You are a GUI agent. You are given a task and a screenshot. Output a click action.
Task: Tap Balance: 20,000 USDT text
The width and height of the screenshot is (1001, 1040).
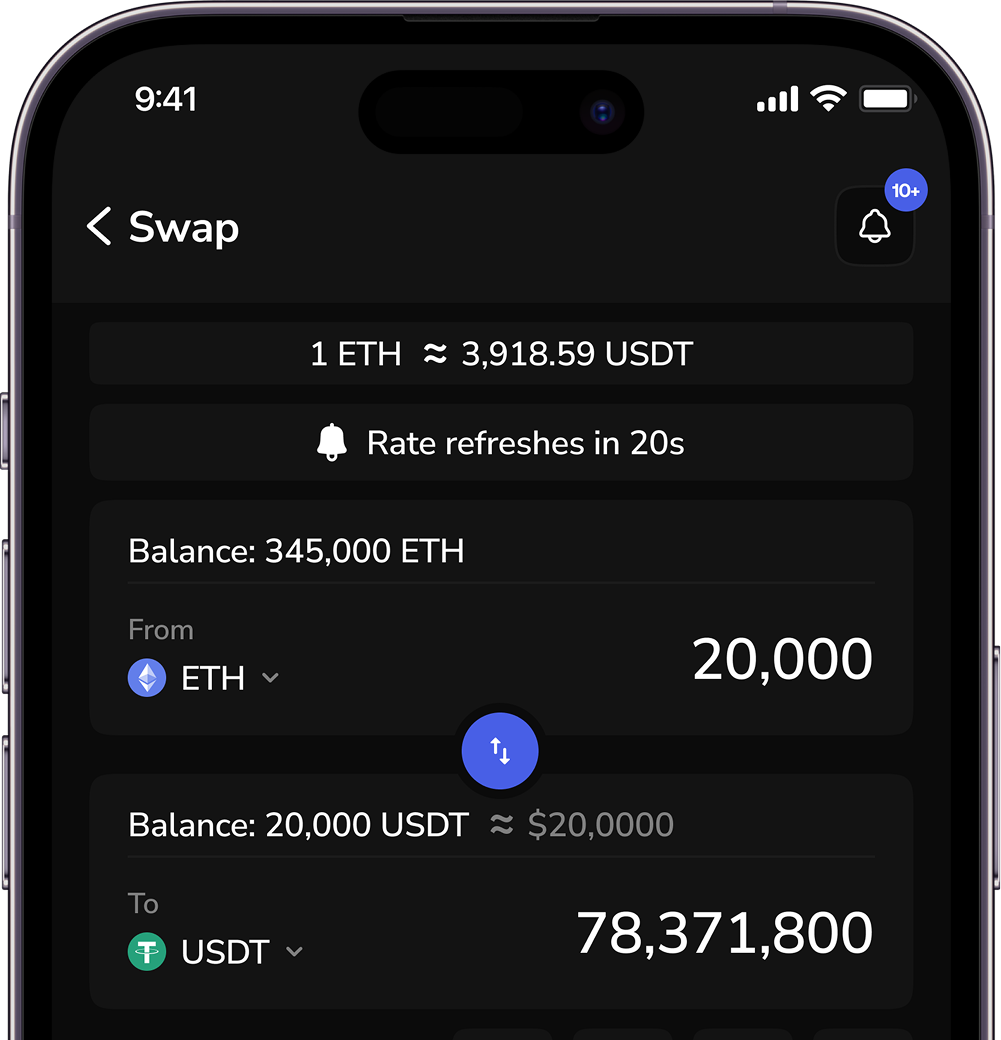297,824
